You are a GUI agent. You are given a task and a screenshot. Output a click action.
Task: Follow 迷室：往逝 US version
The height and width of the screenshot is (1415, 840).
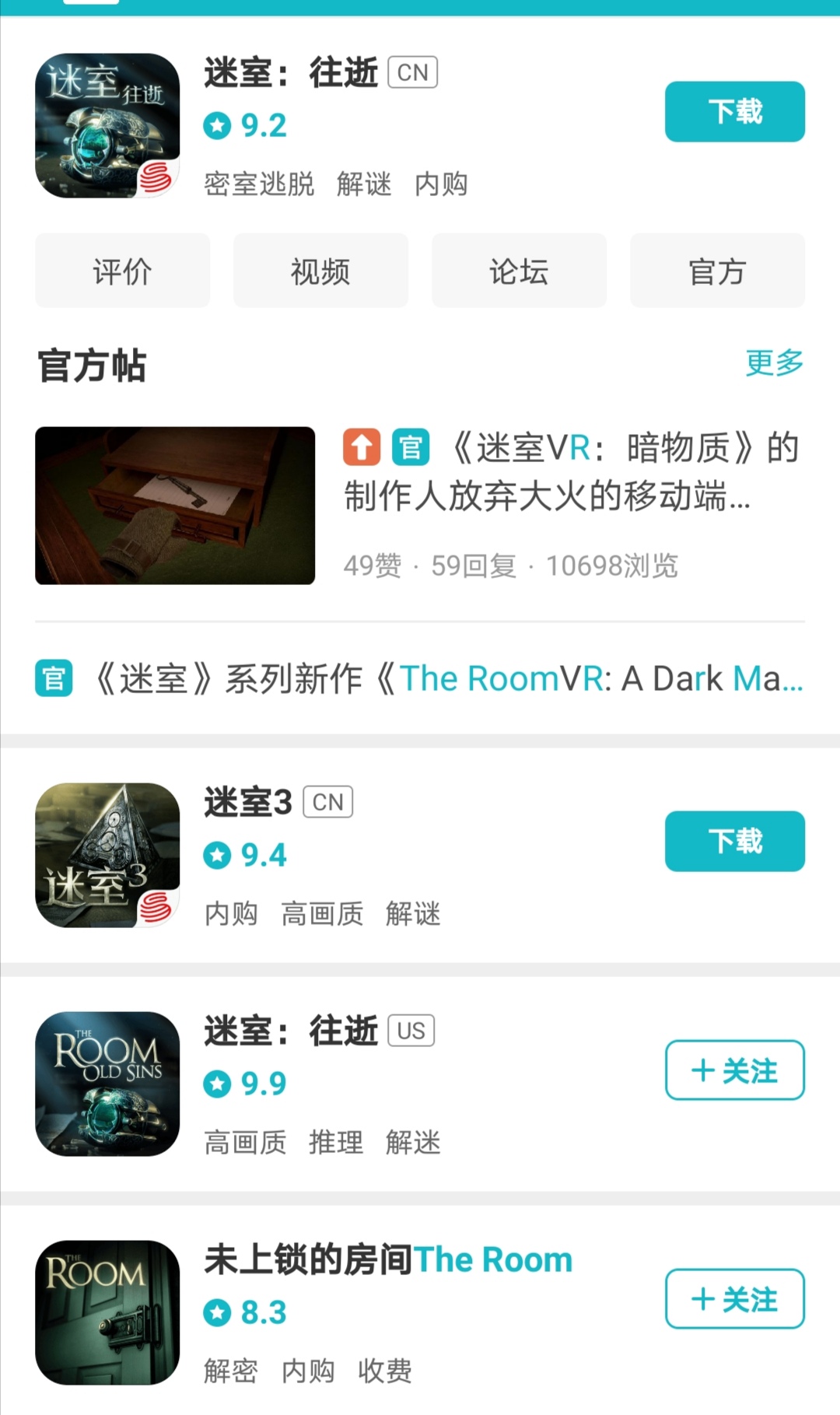click(734, 1070)
